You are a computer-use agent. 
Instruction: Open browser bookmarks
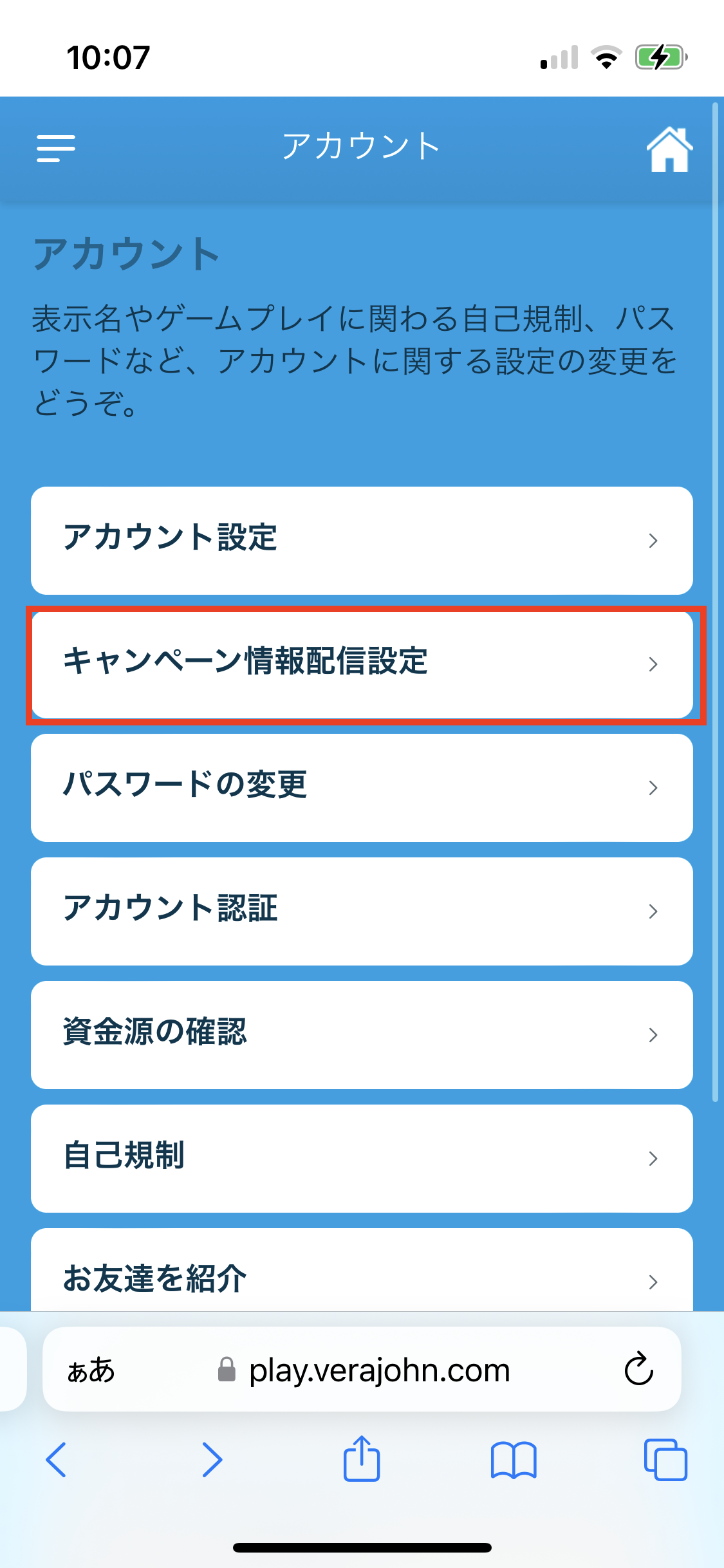coord(514,1460)
